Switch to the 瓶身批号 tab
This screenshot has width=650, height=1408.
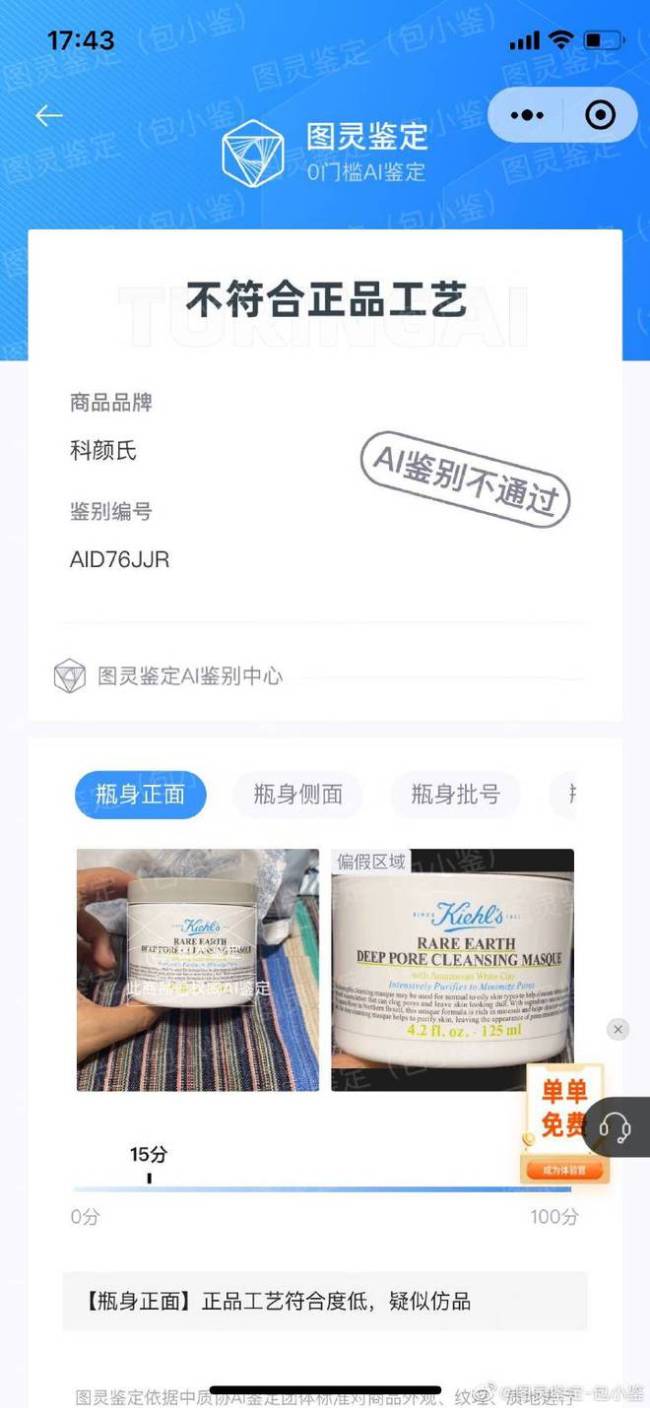455,795
